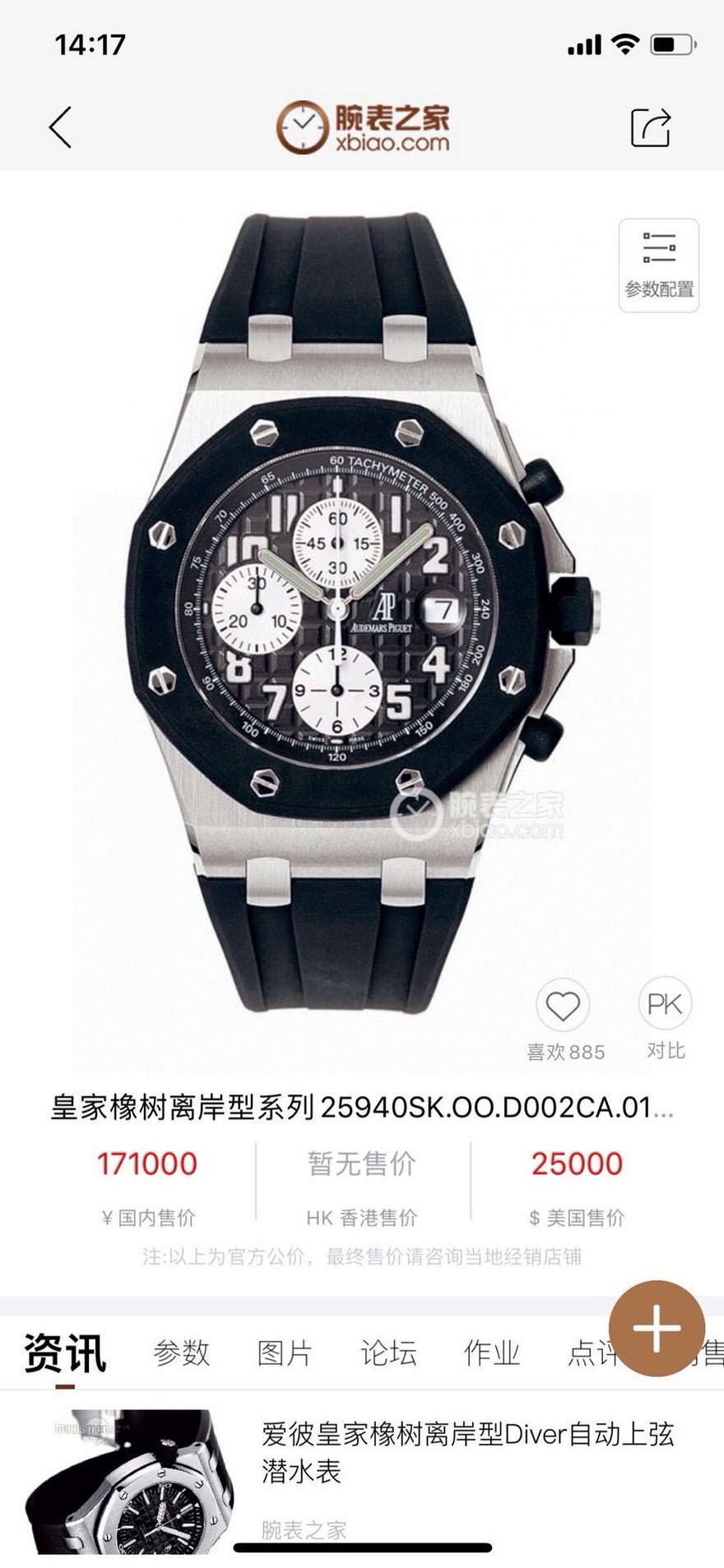Add watch to PK comparison
Screen dimensions: 724x1568
pos(665,1005)
